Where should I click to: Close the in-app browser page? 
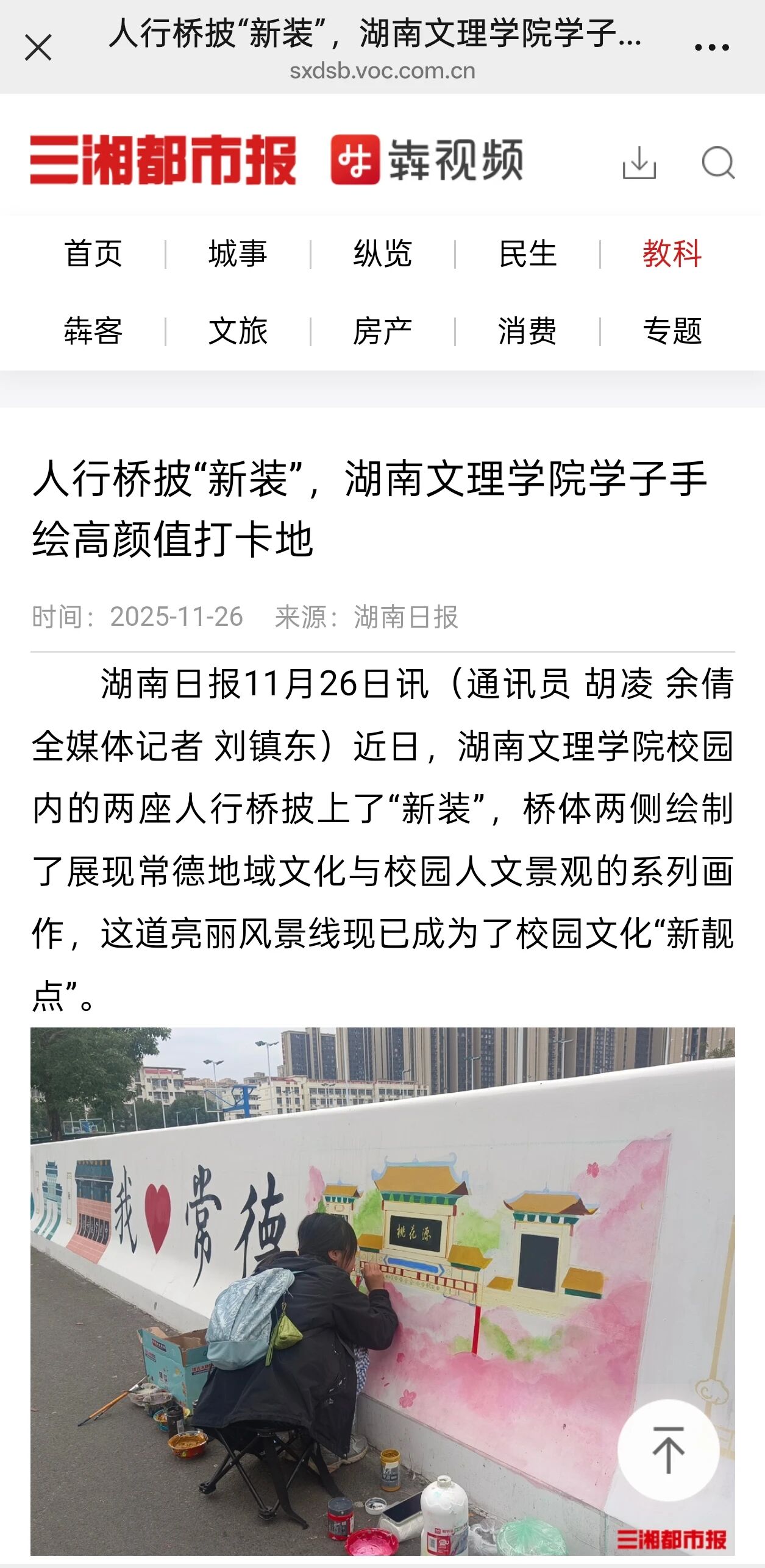click(38, 48)
